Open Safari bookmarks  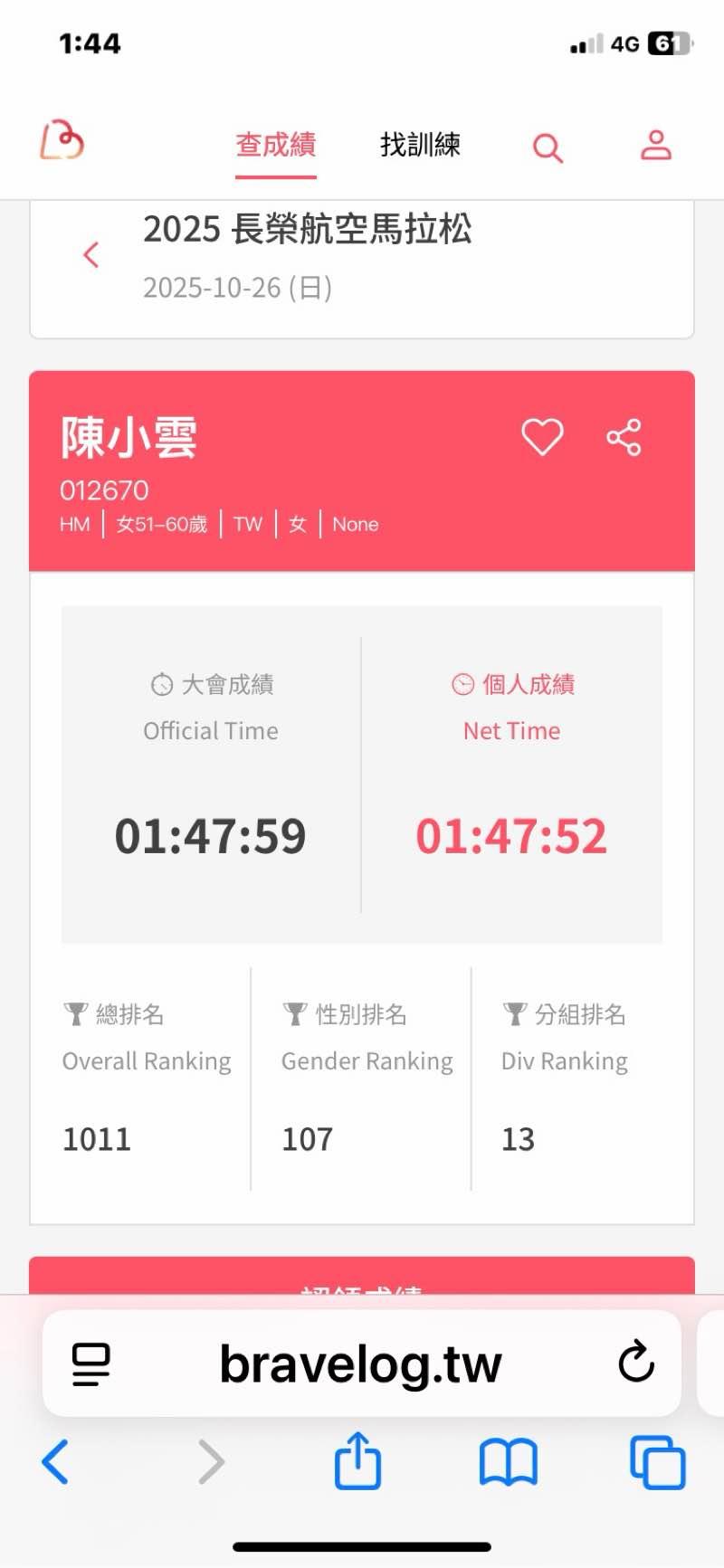[x=508, y=1461]
